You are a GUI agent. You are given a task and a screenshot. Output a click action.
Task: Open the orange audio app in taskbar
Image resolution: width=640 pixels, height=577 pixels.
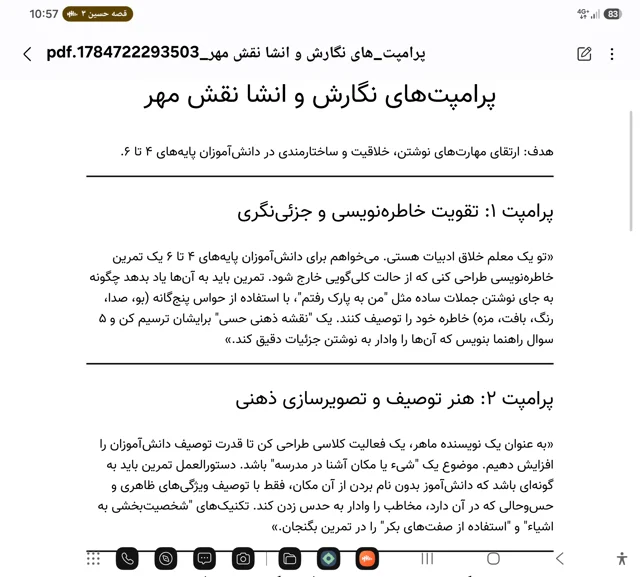[367, 559]
